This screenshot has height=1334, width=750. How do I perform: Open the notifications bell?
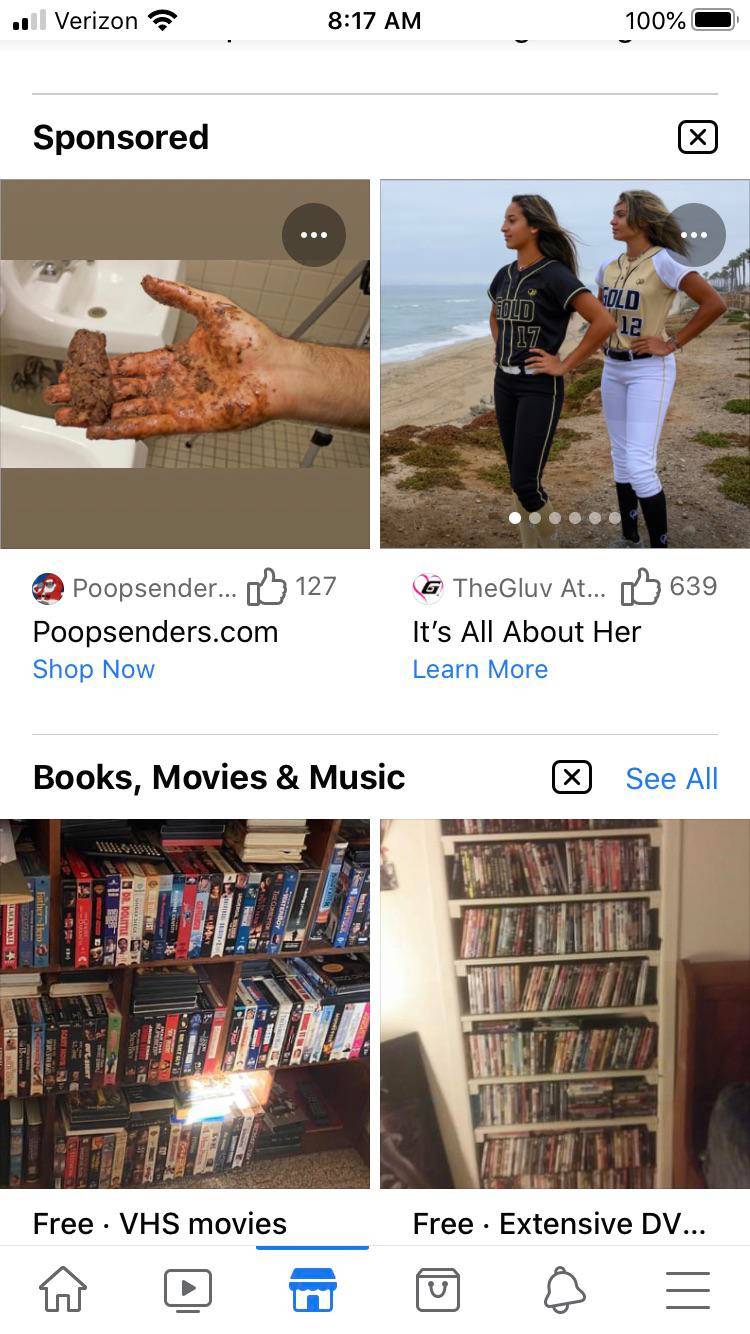(563, 1290)
